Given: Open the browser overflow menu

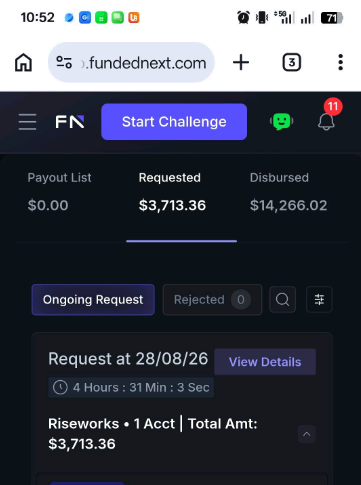Looking at the screenshot, I should [x=340, y=62].
